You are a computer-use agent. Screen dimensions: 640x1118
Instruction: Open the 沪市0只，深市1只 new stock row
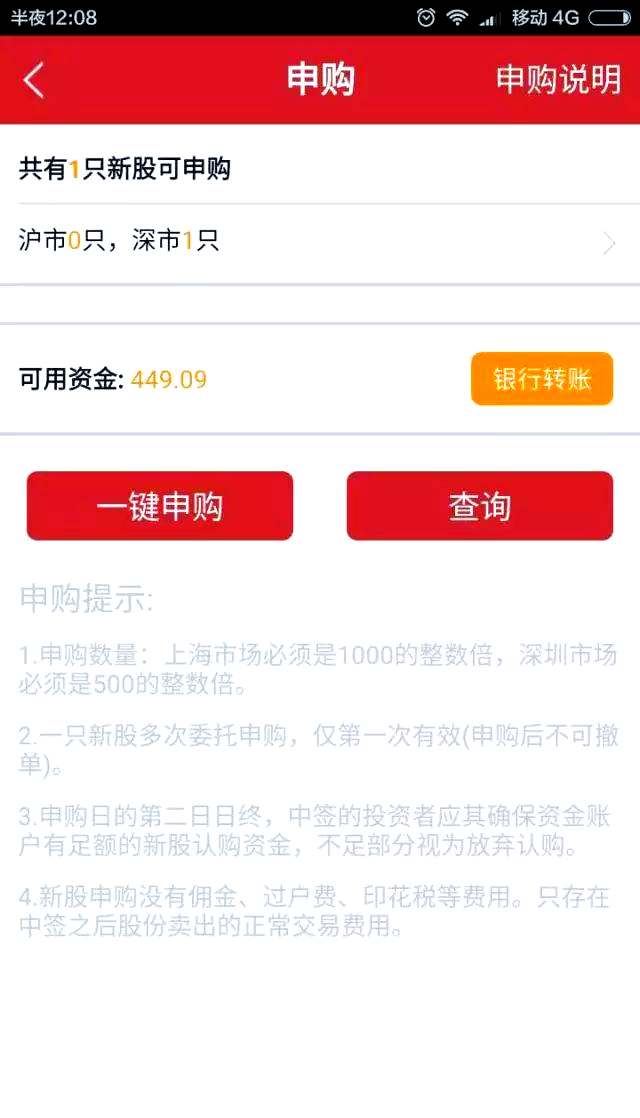pos(320,242)
